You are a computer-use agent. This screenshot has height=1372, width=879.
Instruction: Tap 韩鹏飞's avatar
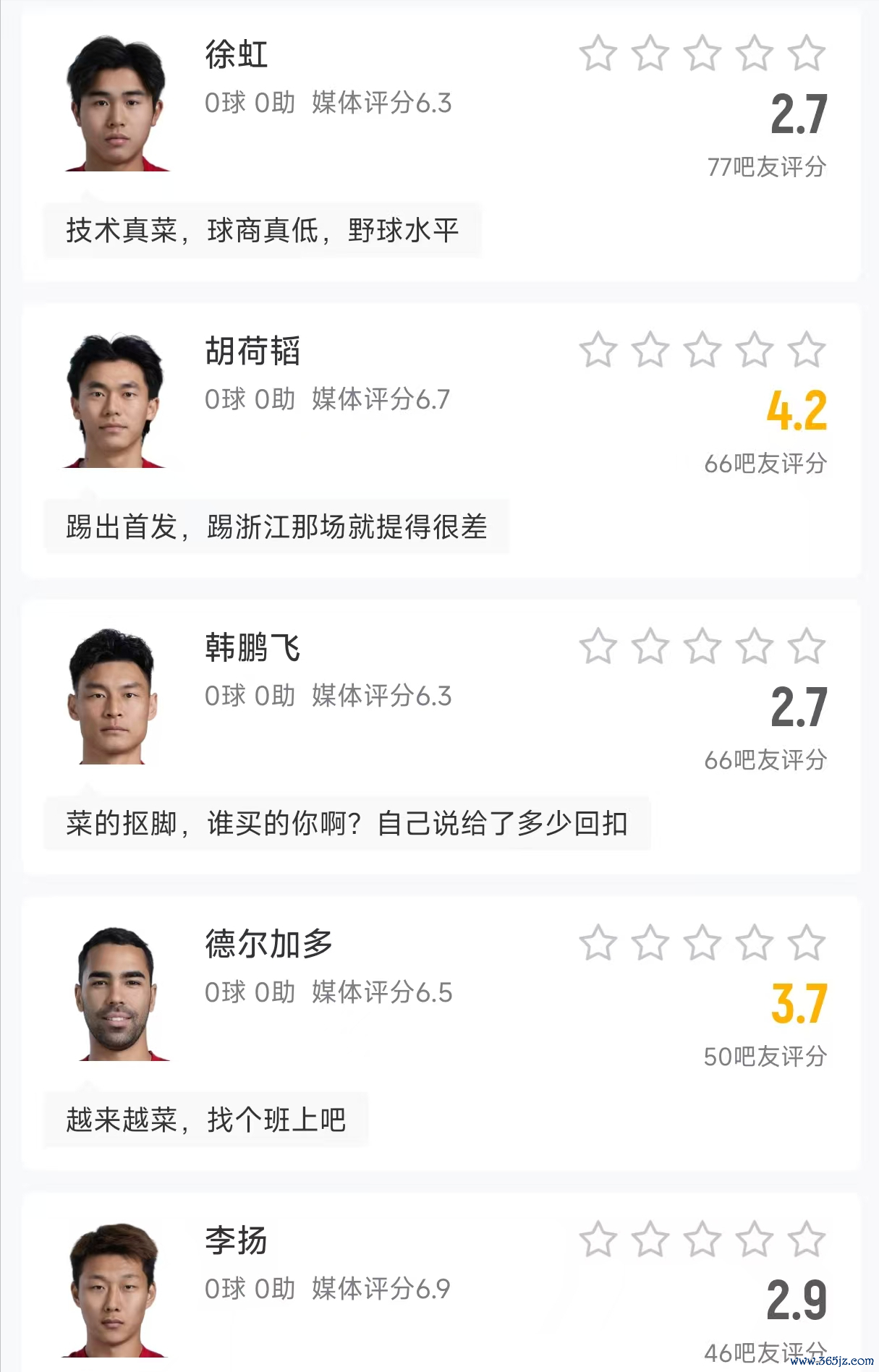pos(114,697)
